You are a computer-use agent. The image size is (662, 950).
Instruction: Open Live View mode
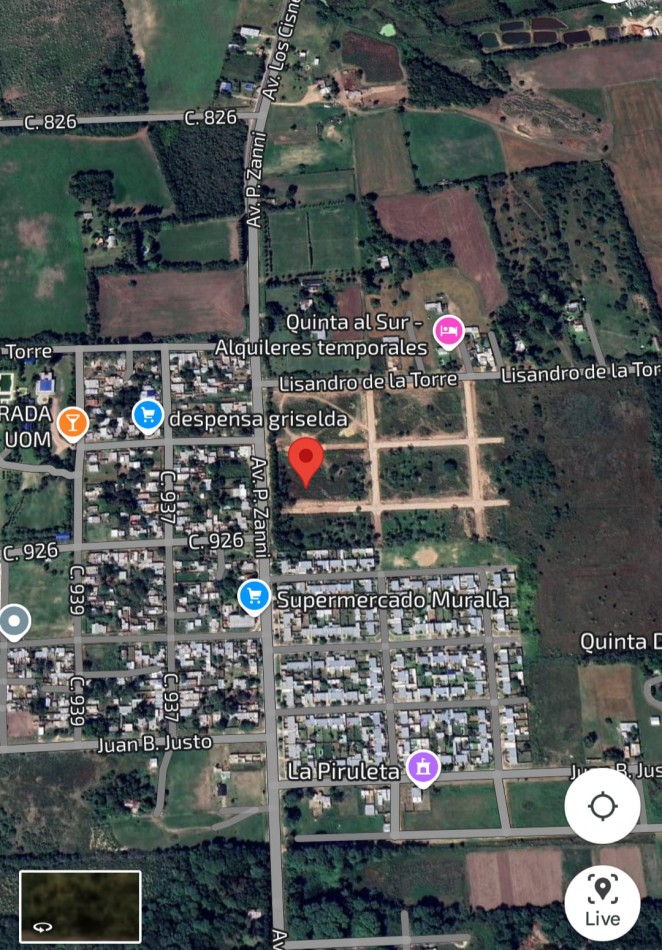tap(602, 902)
